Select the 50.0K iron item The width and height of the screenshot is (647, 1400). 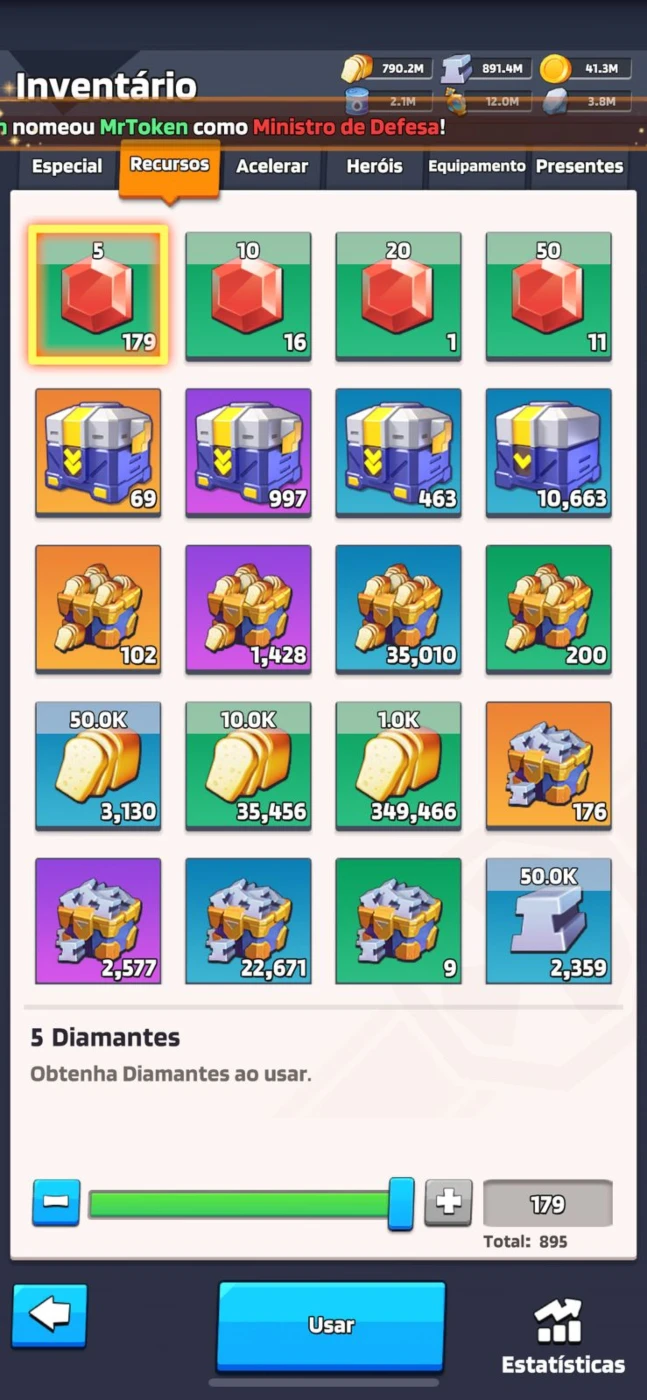click(x=548, y=922)
